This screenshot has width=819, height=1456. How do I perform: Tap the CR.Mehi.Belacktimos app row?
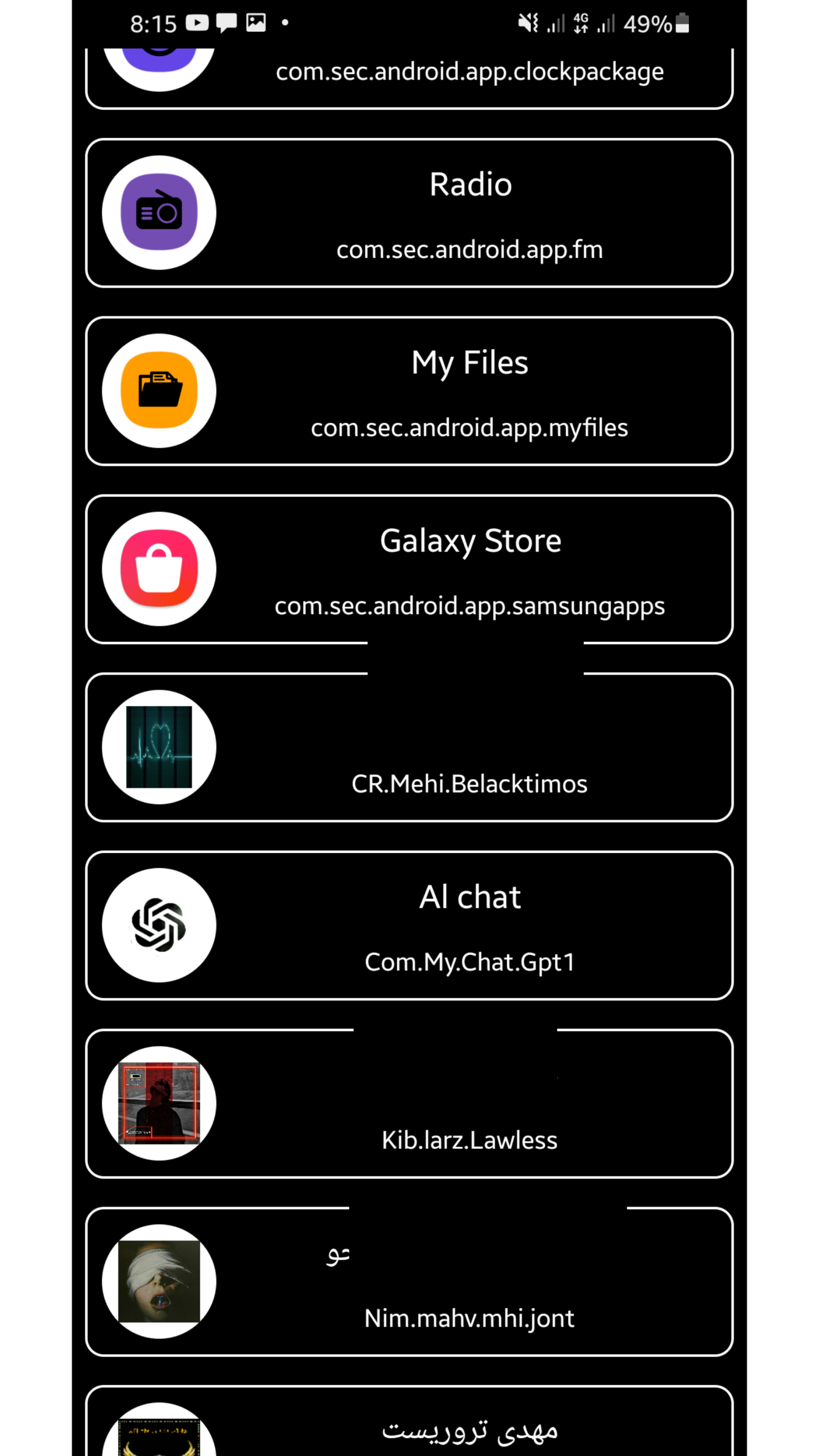pos(409,747)
